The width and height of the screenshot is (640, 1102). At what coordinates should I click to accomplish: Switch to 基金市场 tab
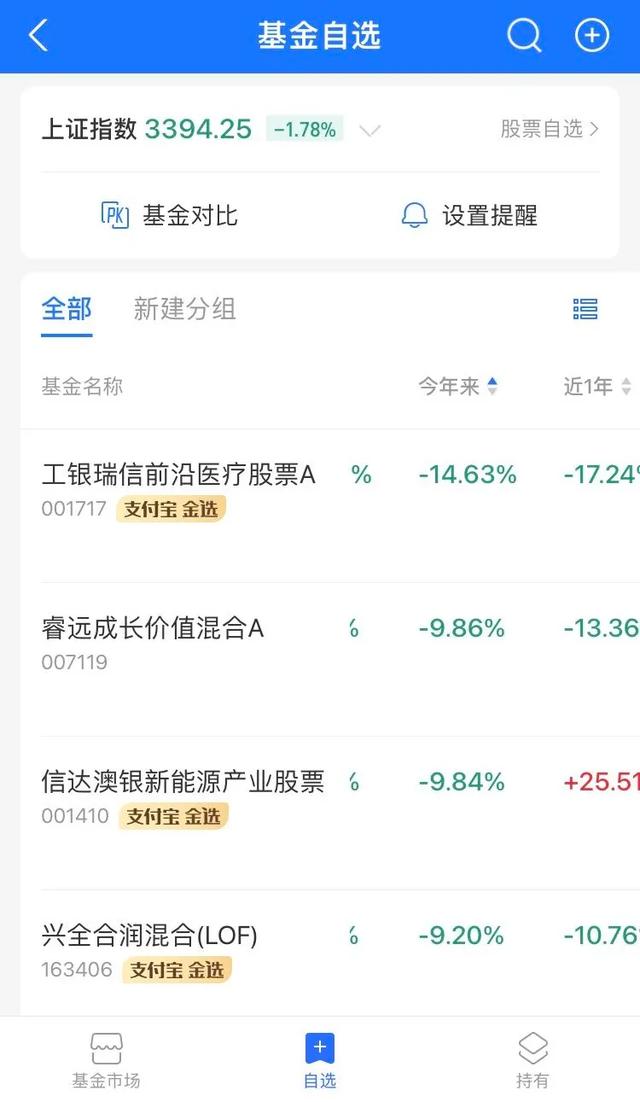point(106,1061)
